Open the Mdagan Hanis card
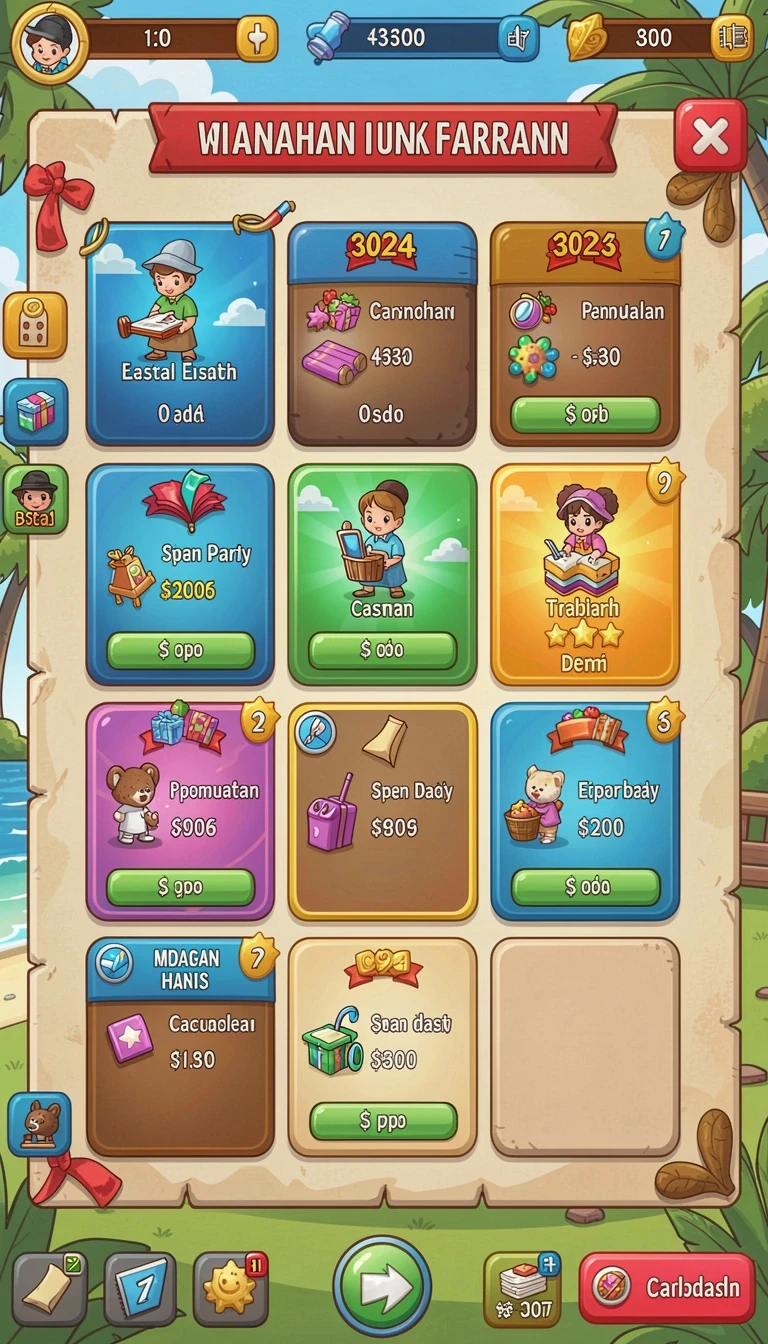This screenshot has height=1344, width=768. (x=180, y=1047)
